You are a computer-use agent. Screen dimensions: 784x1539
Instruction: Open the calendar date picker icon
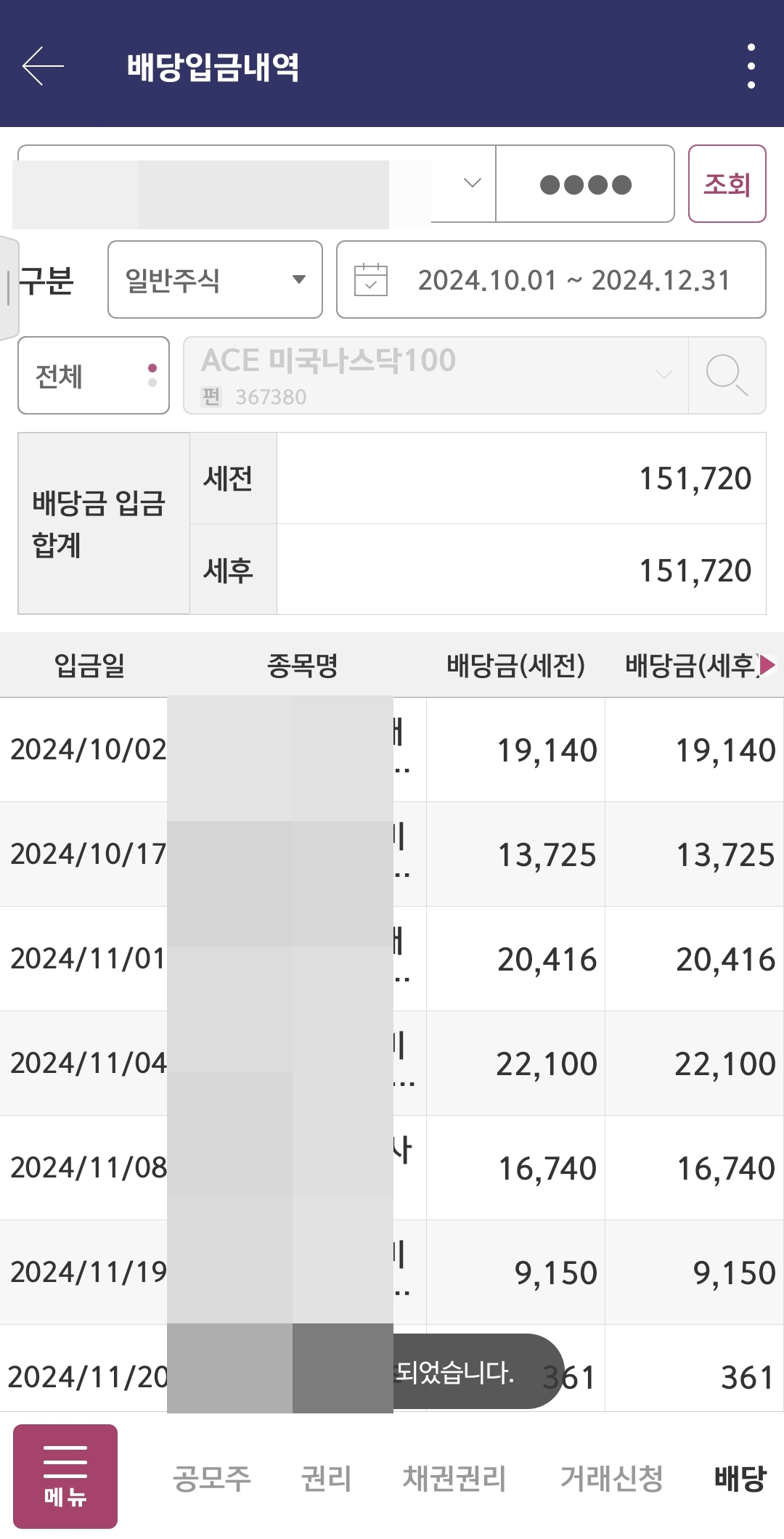tap(370, 281)
